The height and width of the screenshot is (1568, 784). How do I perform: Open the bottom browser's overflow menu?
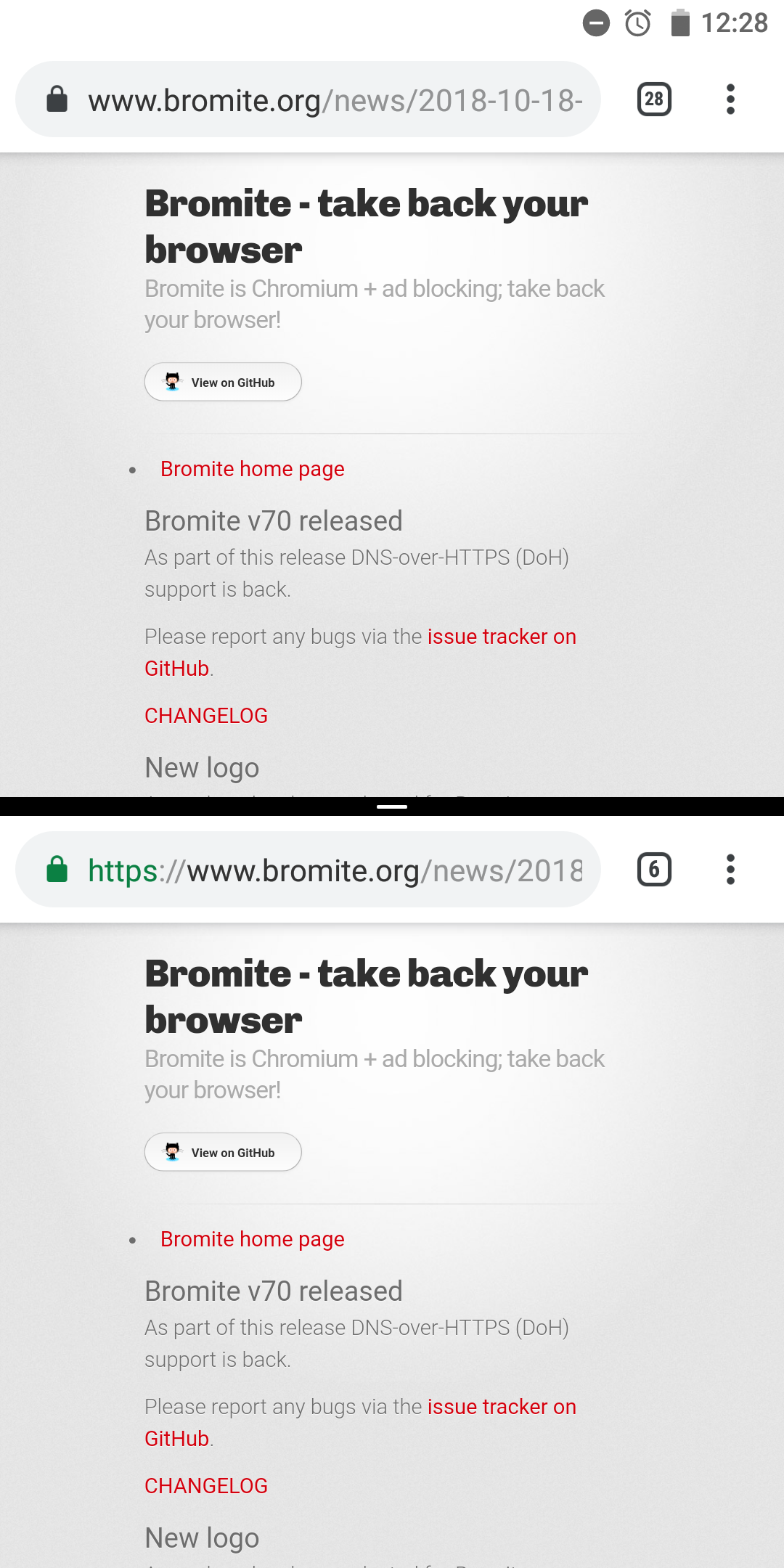pos(730,870)
